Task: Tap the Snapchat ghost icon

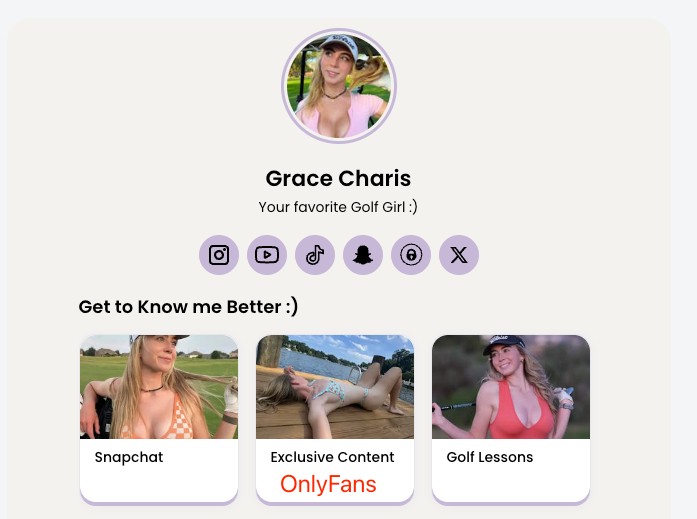Action: (x=363, y=255)
